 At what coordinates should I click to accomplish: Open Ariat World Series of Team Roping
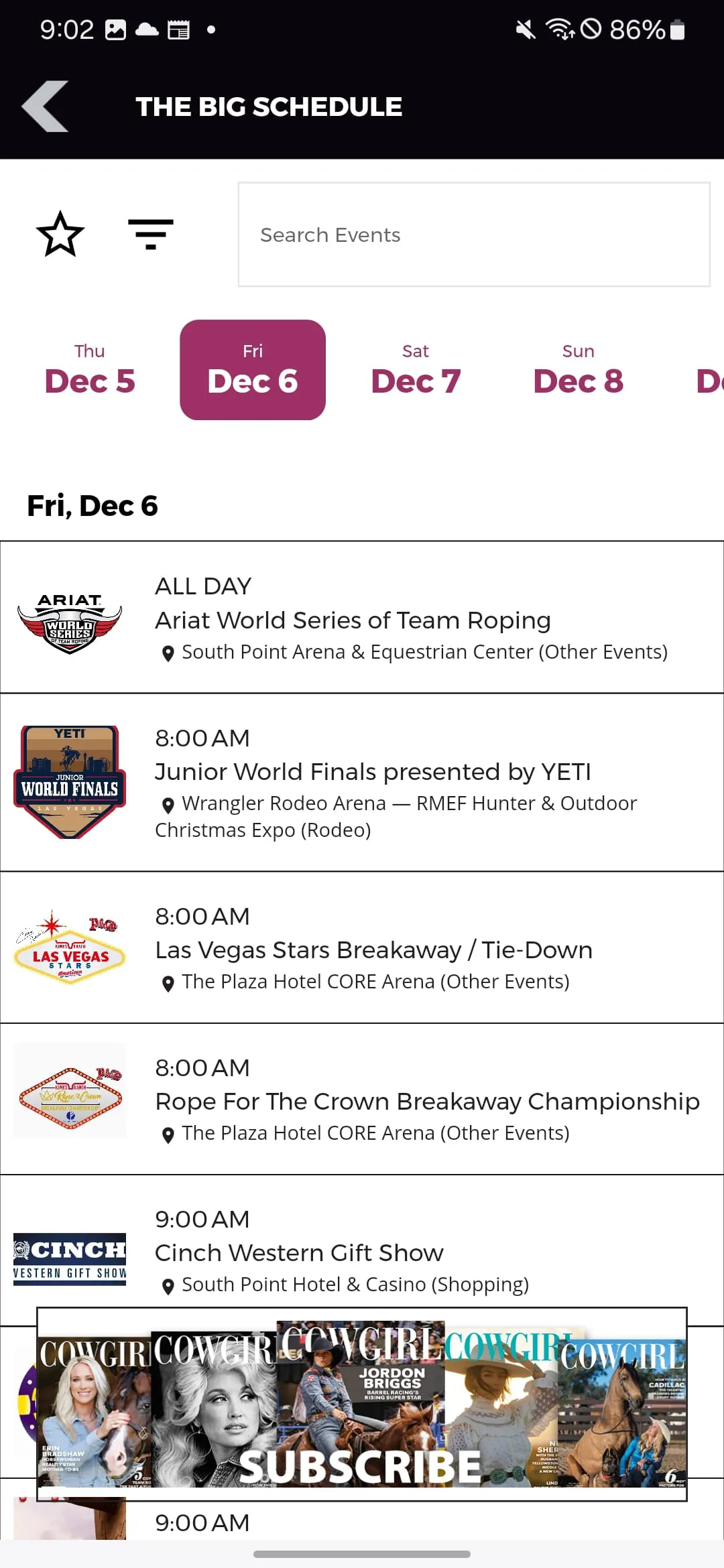pos(362,618)
